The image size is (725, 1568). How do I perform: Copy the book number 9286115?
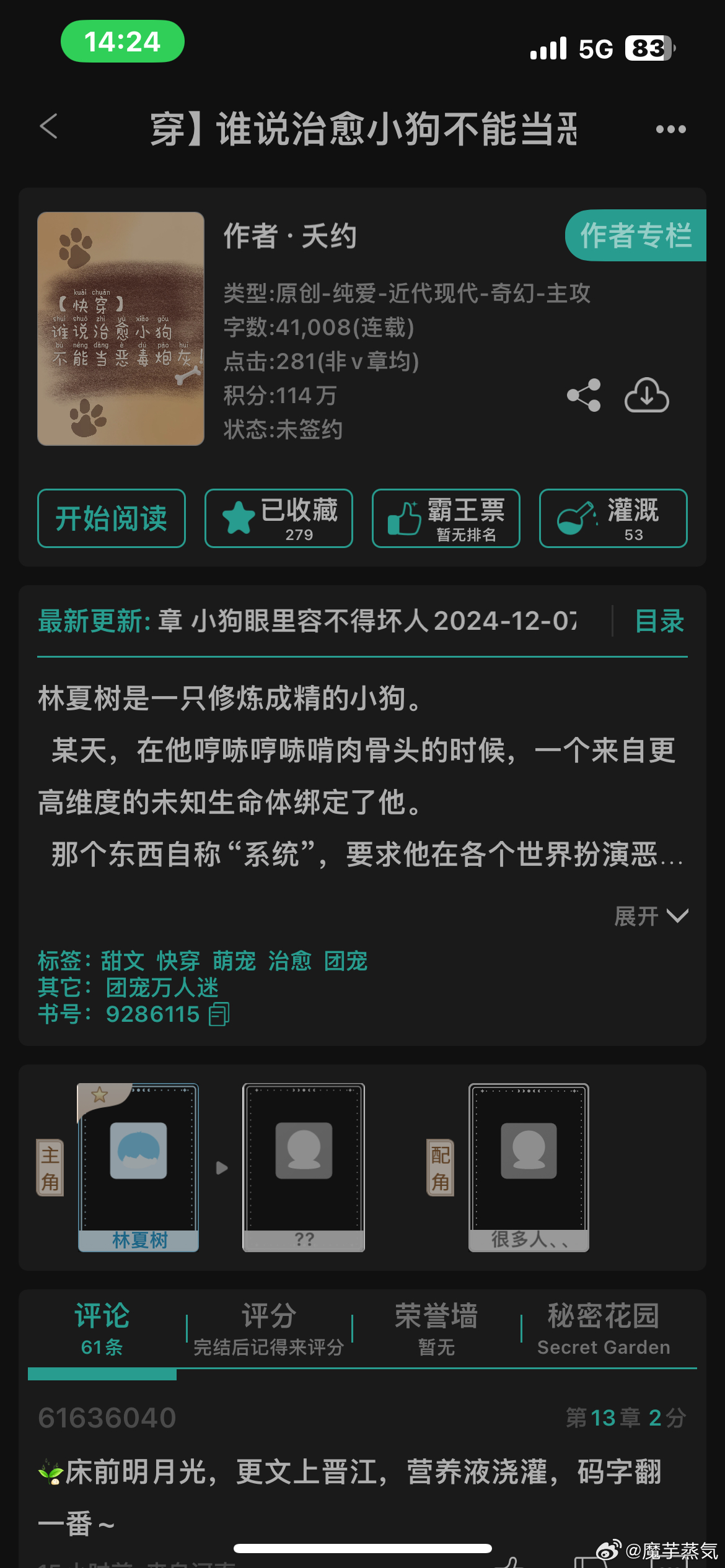(x=219, y=1014)
